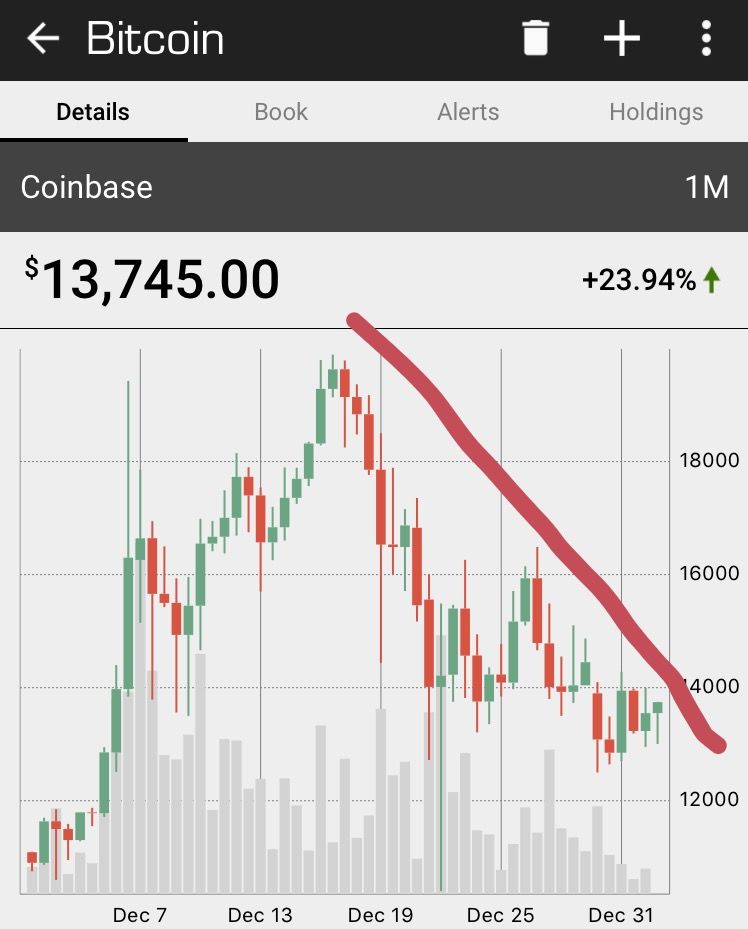Change the Coinbase exchange selection
The width and height of the screenshot is (748, 929).
click(87, 187)
